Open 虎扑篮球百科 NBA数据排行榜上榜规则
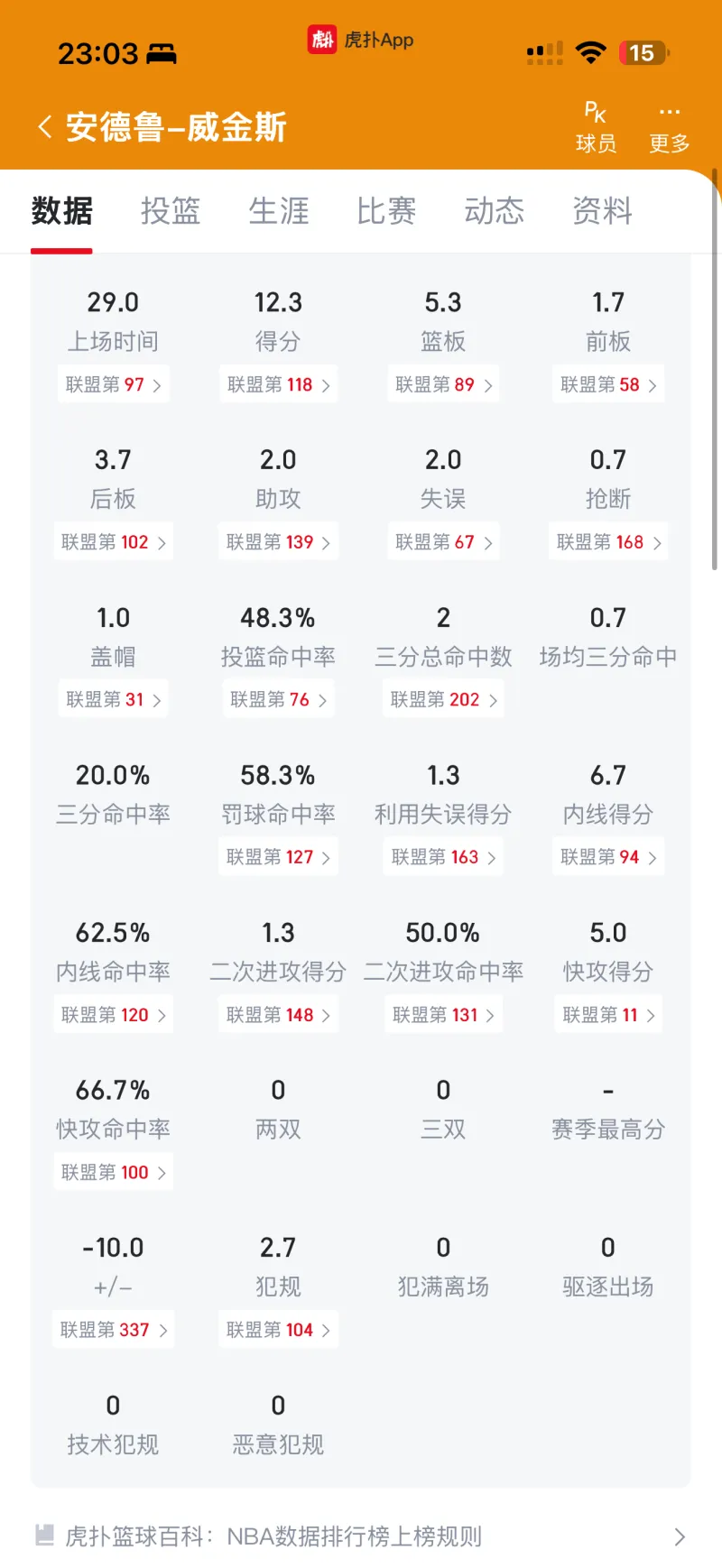The height and width of the screenshot is (1568, 722). pos(361,1536)
